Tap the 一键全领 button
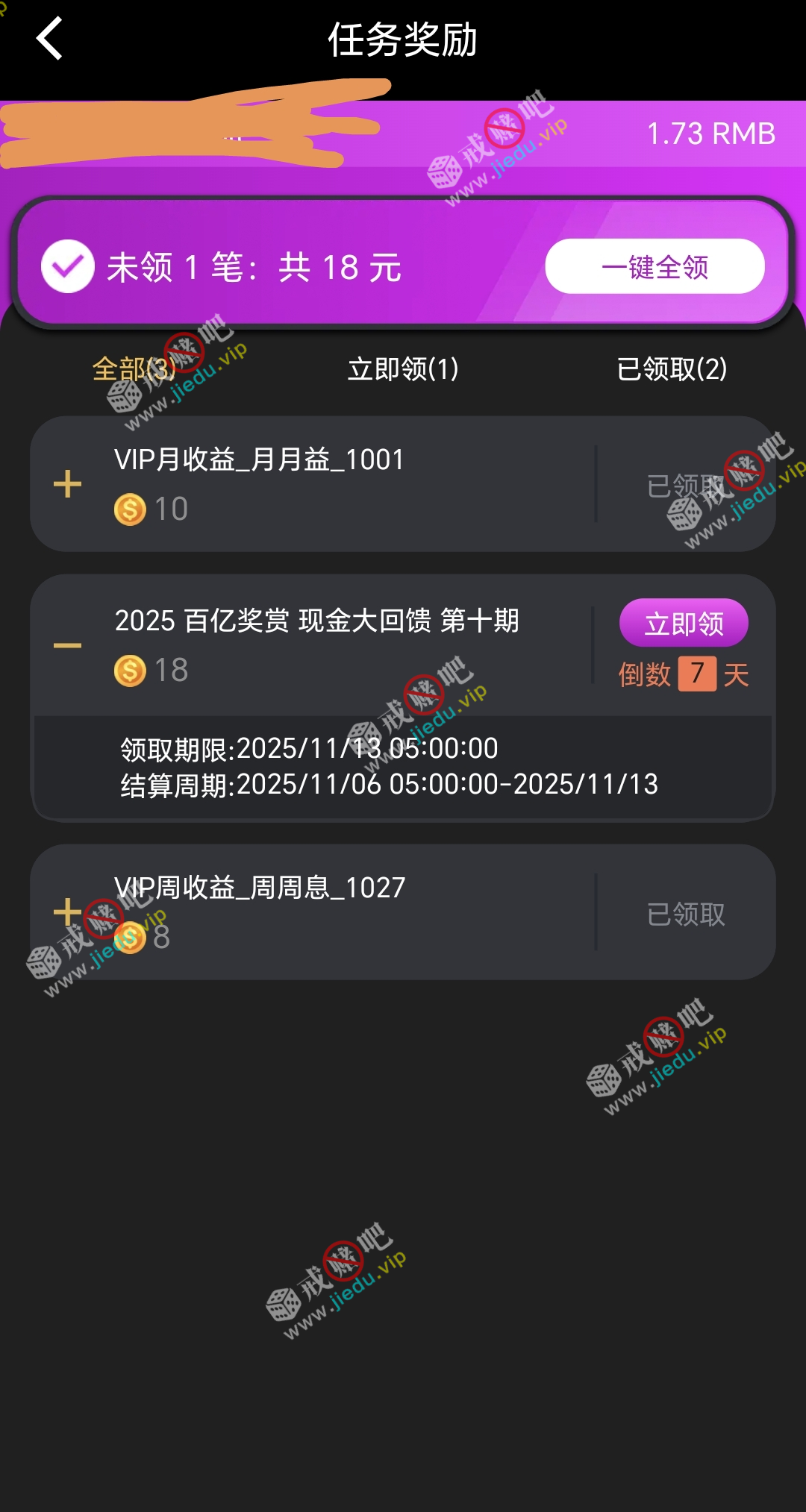Screen dimensions: 806x1512 pos(655,266)
